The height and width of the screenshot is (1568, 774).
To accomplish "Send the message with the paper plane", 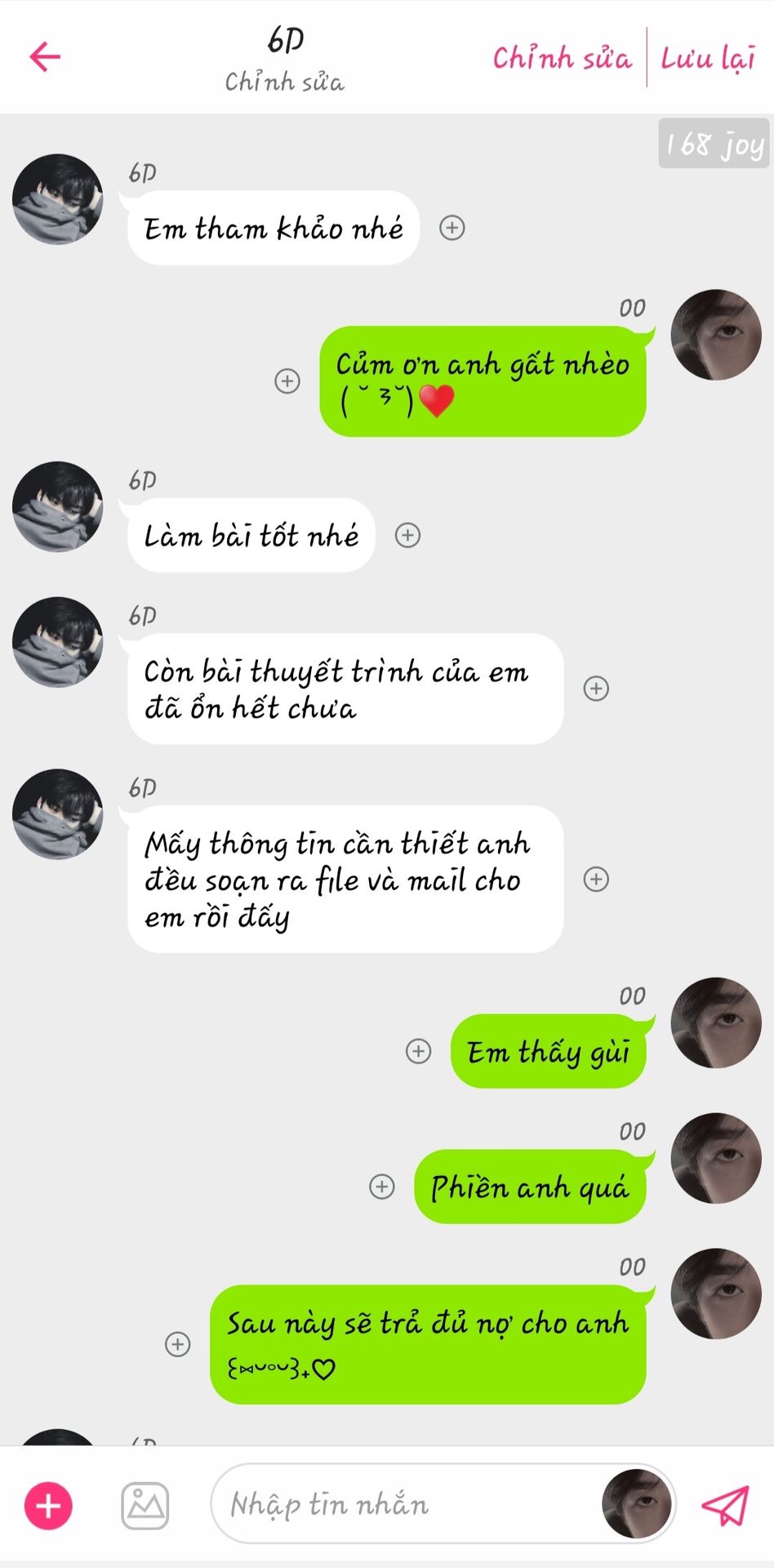I will pos(725,1504).
